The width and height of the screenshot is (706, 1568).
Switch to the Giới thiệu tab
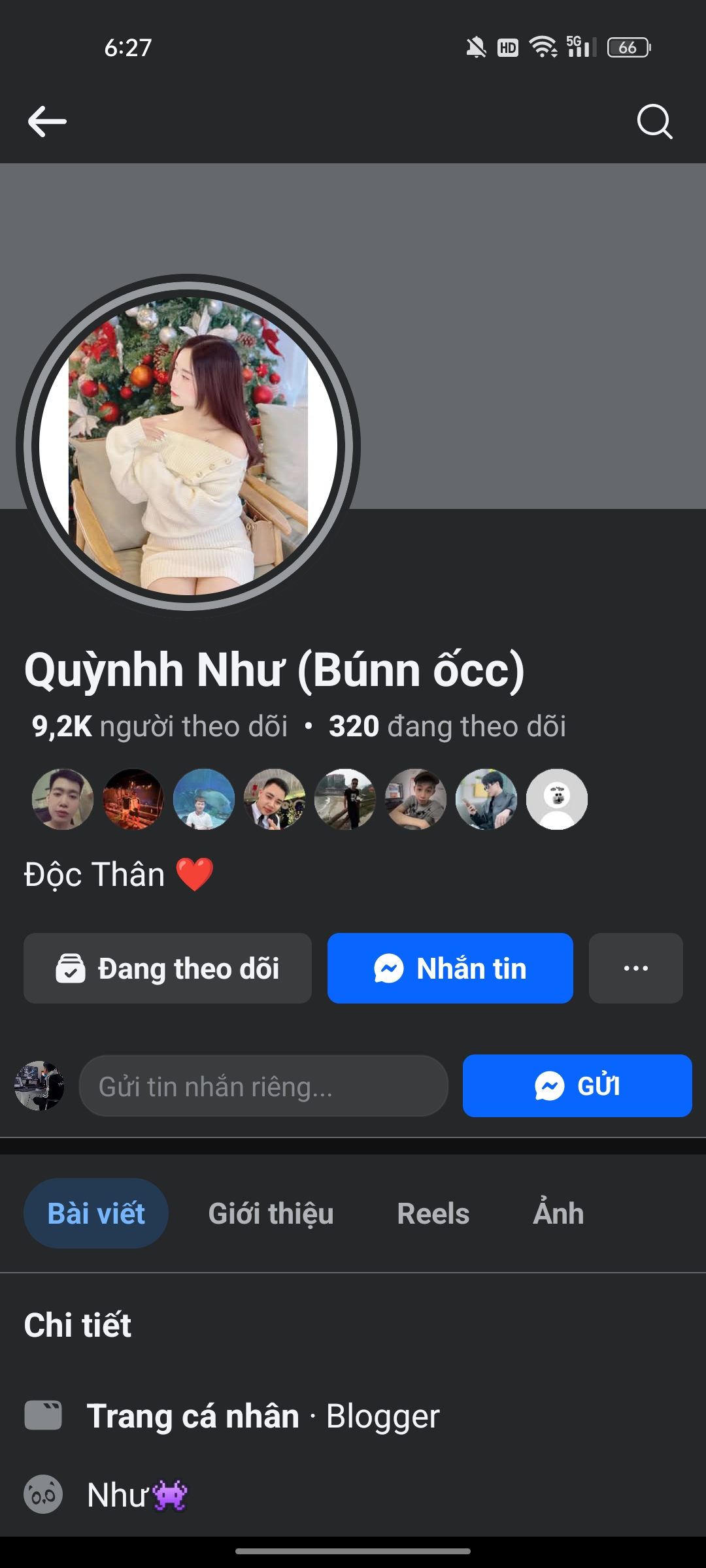tap(271, 1213)
